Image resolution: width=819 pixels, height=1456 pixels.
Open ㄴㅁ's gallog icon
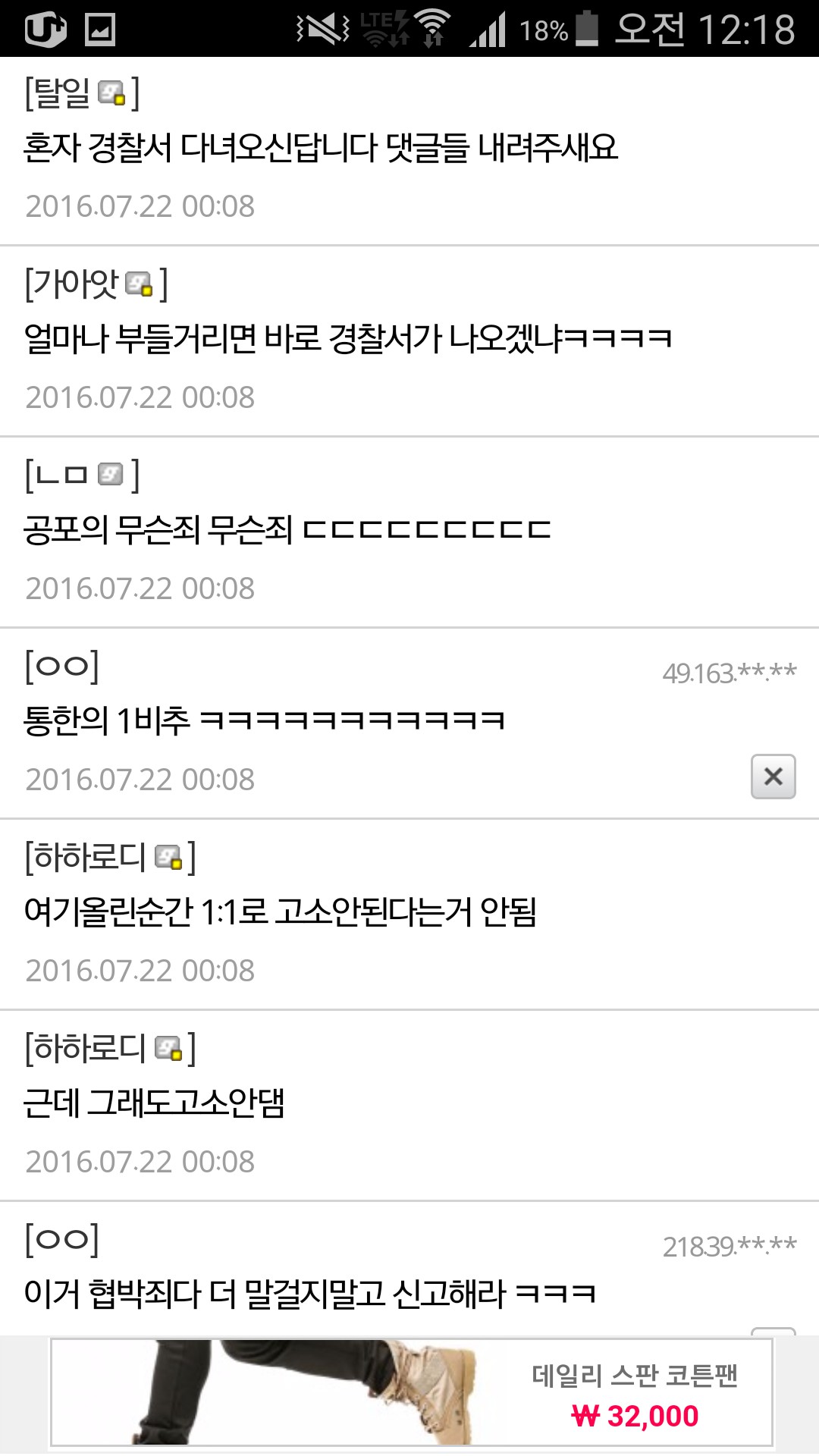tap(111, 475)
